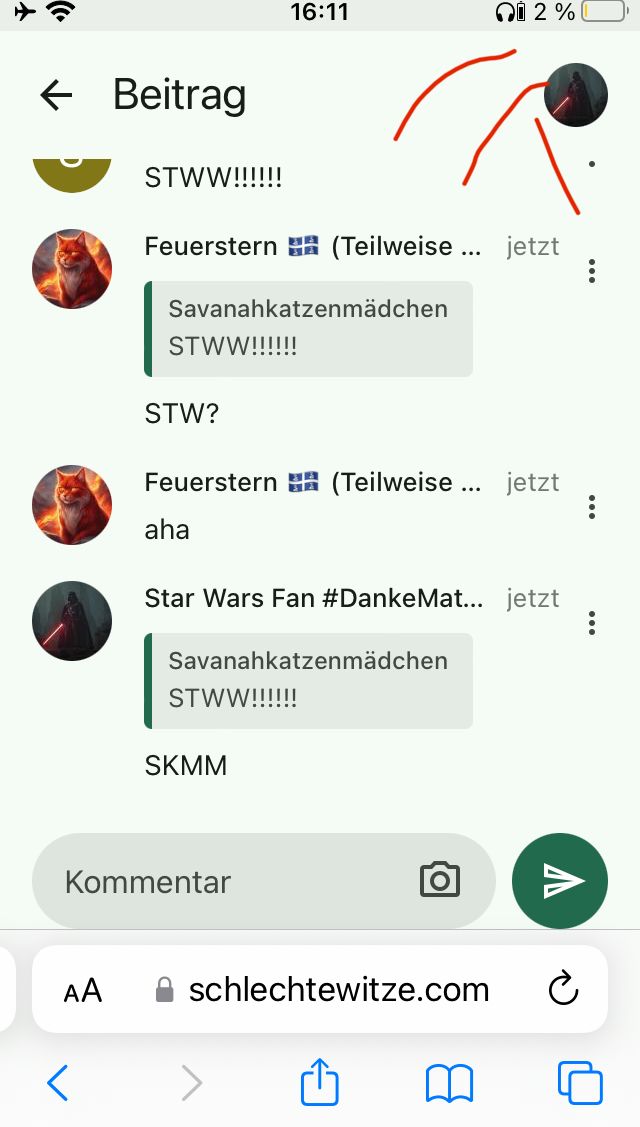Image resolution: width=640 pixels, height=1127 pixels.
Task: Open Safari bookmarks
Action: point(449,1083)
